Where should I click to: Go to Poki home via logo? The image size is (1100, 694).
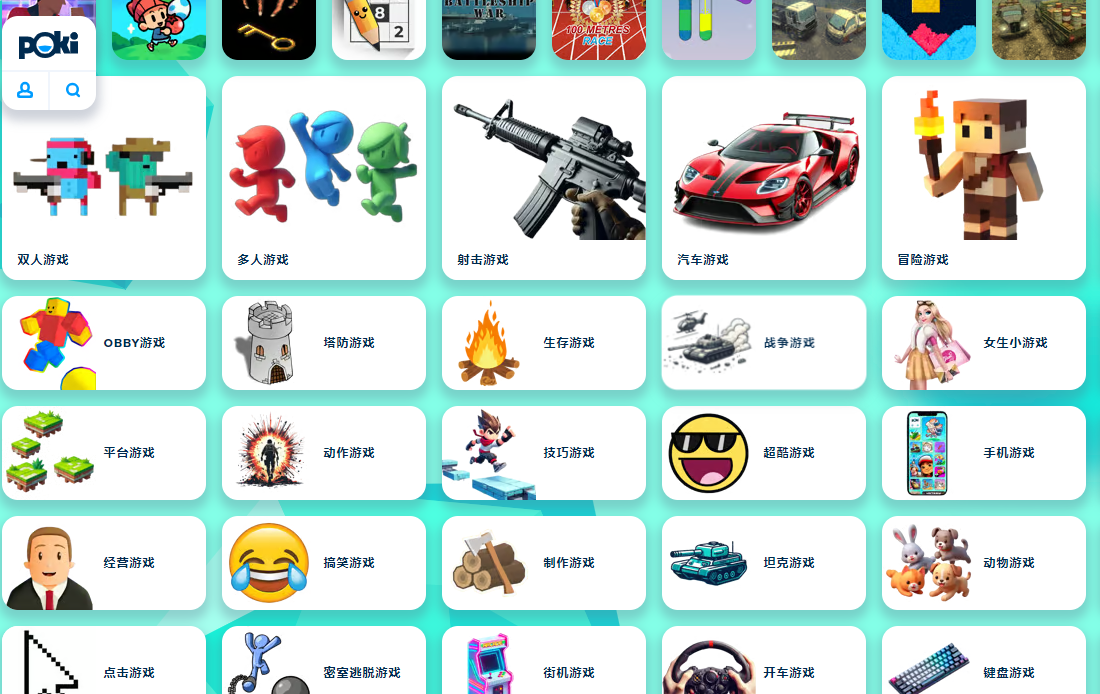pyautogui.click(x=48, y=45)
